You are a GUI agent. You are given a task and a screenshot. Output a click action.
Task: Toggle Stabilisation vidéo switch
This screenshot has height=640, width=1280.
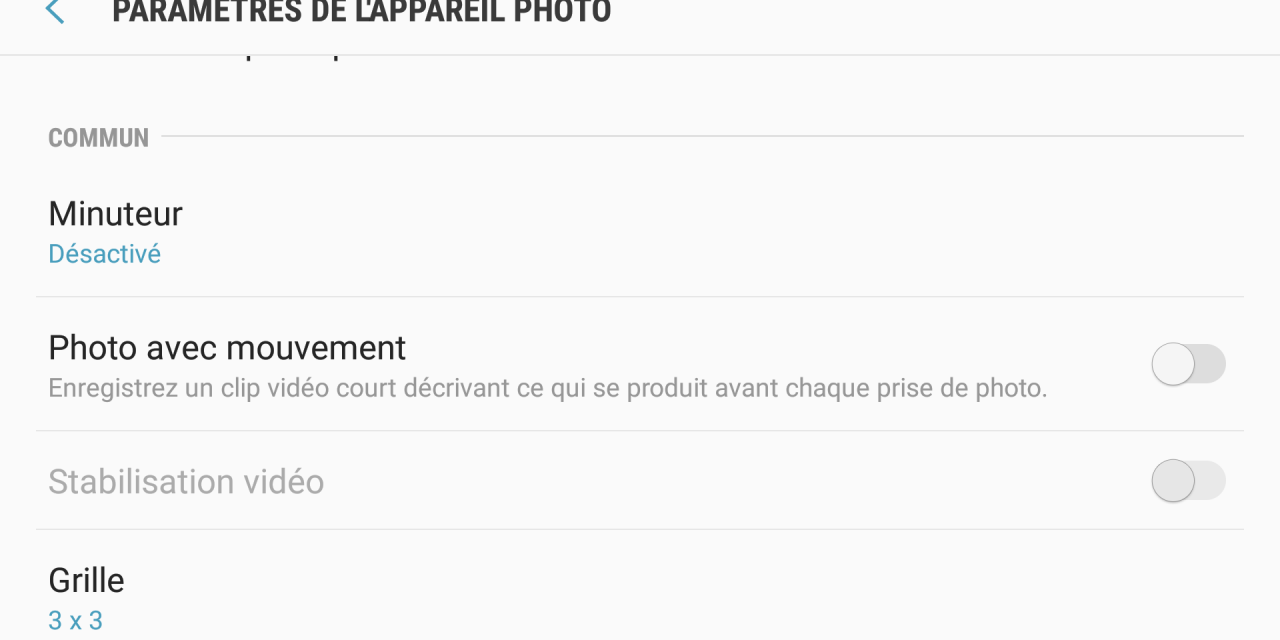coord(1187,481)
